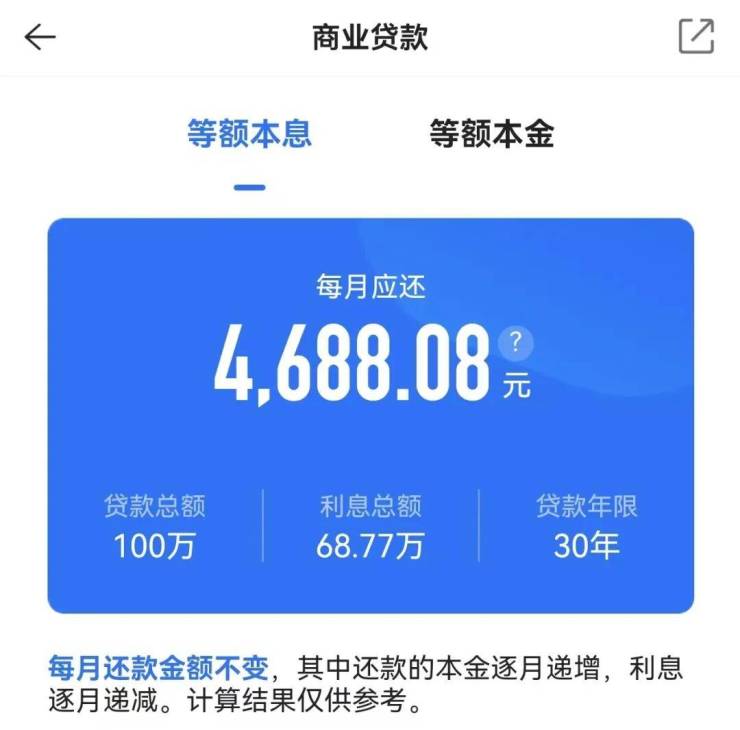Open the question mark help beside 每月应还
This screenshot has height=730, width=740.
pos(515,343)
